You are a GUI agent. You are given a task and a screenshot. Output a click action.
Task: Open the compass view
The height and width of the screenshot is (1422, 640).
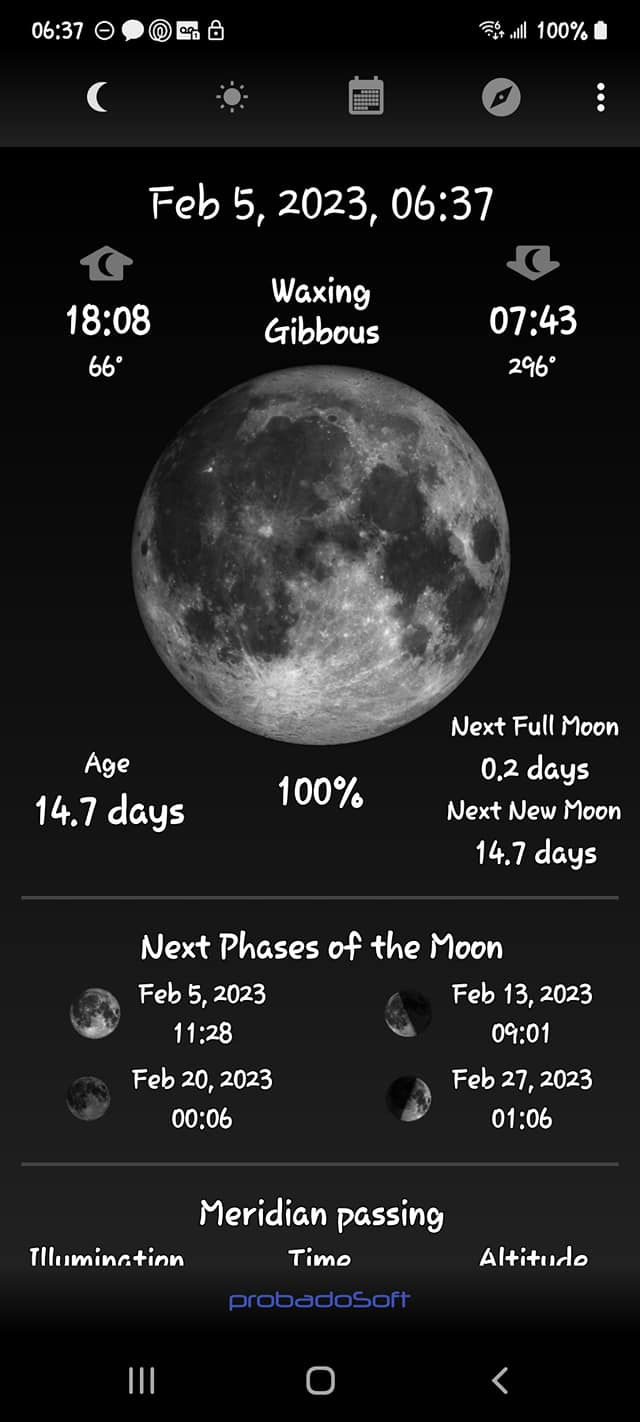point(501,97)
